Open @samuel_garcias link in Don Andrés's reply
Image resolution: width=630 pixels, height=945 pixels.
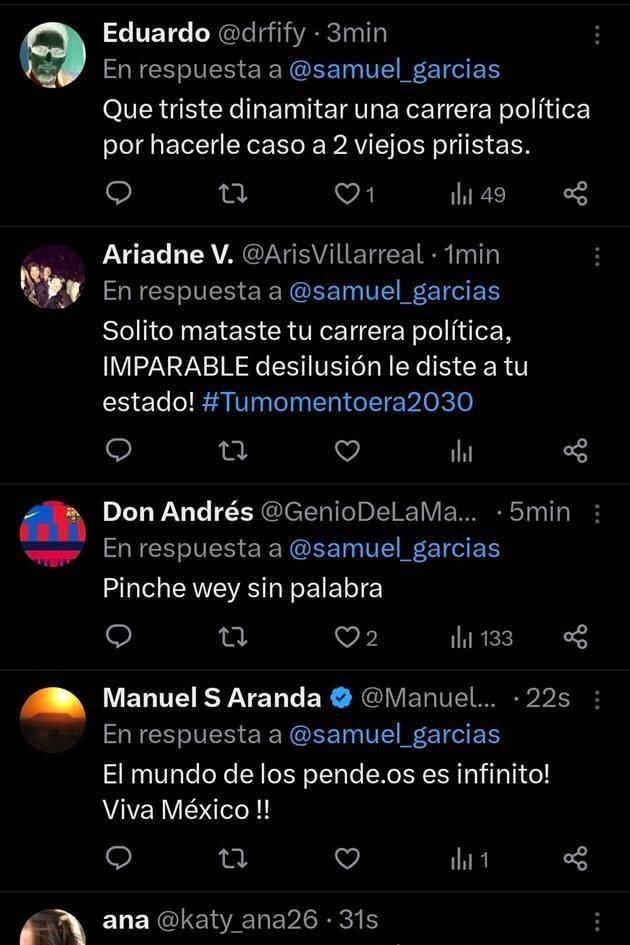[394, 548]
